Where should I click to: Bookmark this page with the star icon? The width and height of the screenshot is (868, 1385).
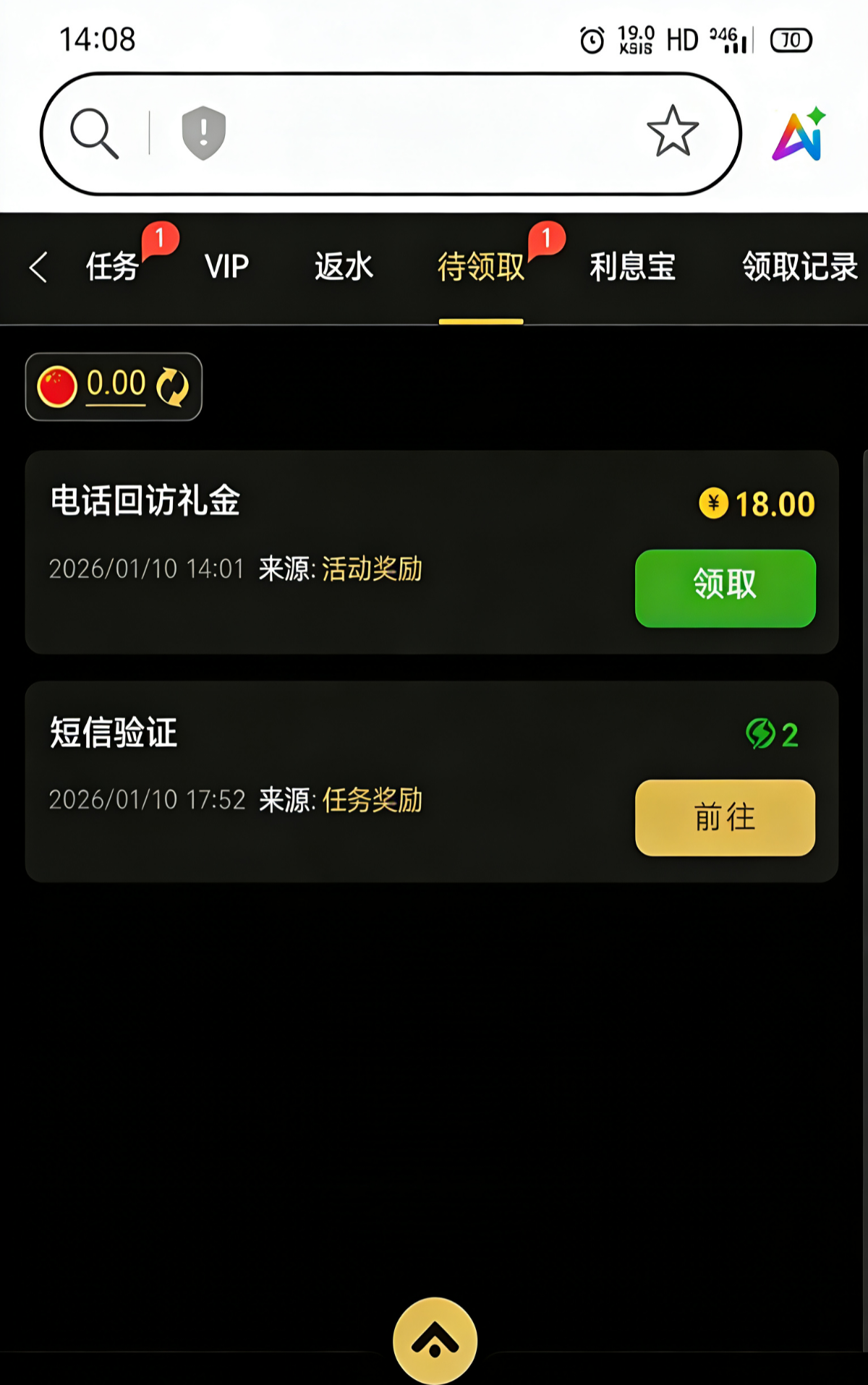pyautogui.click(x=672, y=132)
